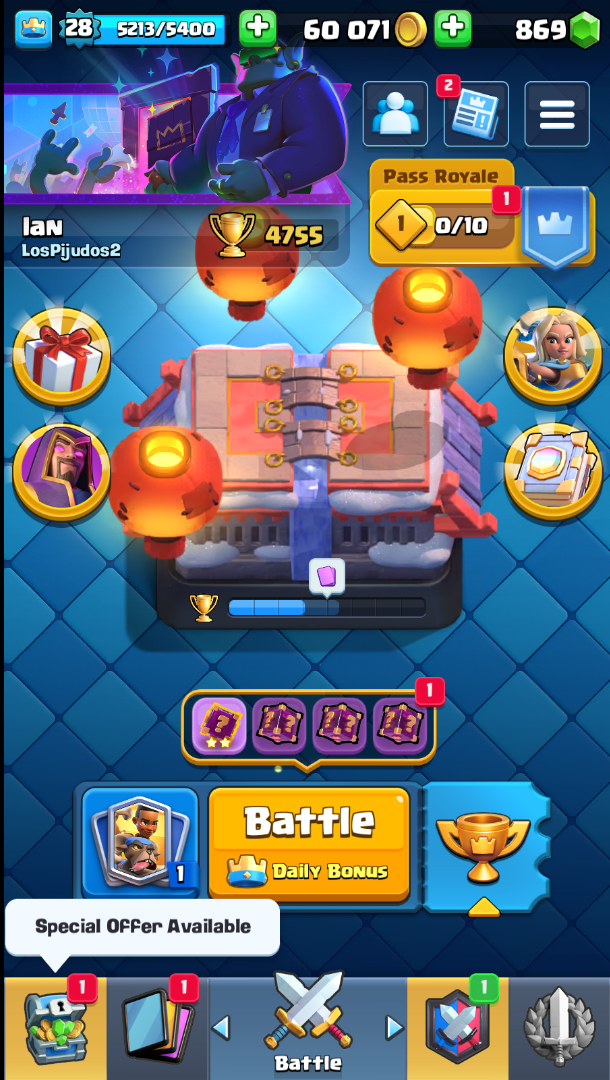The image size is (610, 1080).
Task: Start a match with the Battle button
Action: point(309,841)
